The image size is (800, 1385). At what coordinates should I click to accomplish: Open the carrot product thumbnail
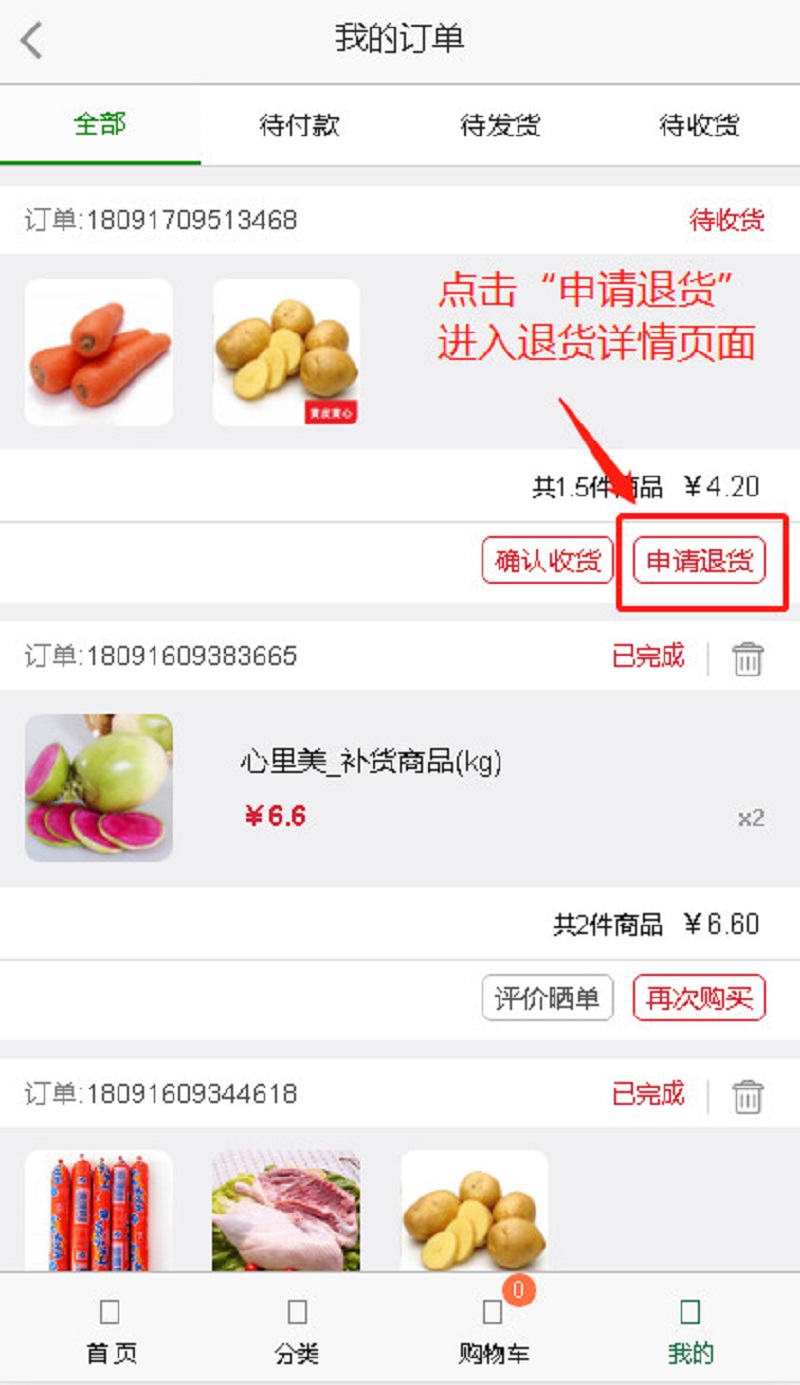tap(99, 352)
